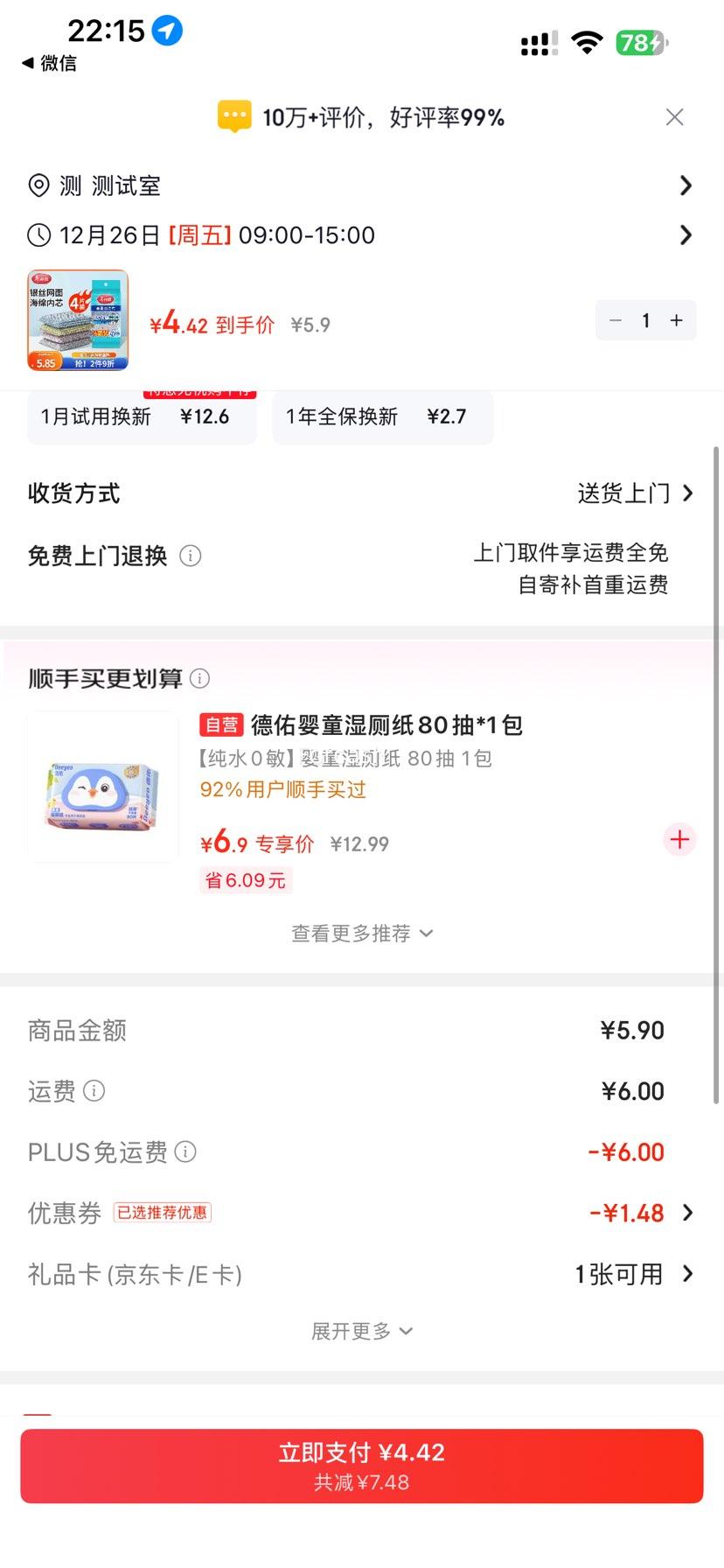Image resolution: width=724 pixels, height=1568 pixels.
Task: Open the info icon beside 免费上门退换
Action: click(x=191, y=556)
